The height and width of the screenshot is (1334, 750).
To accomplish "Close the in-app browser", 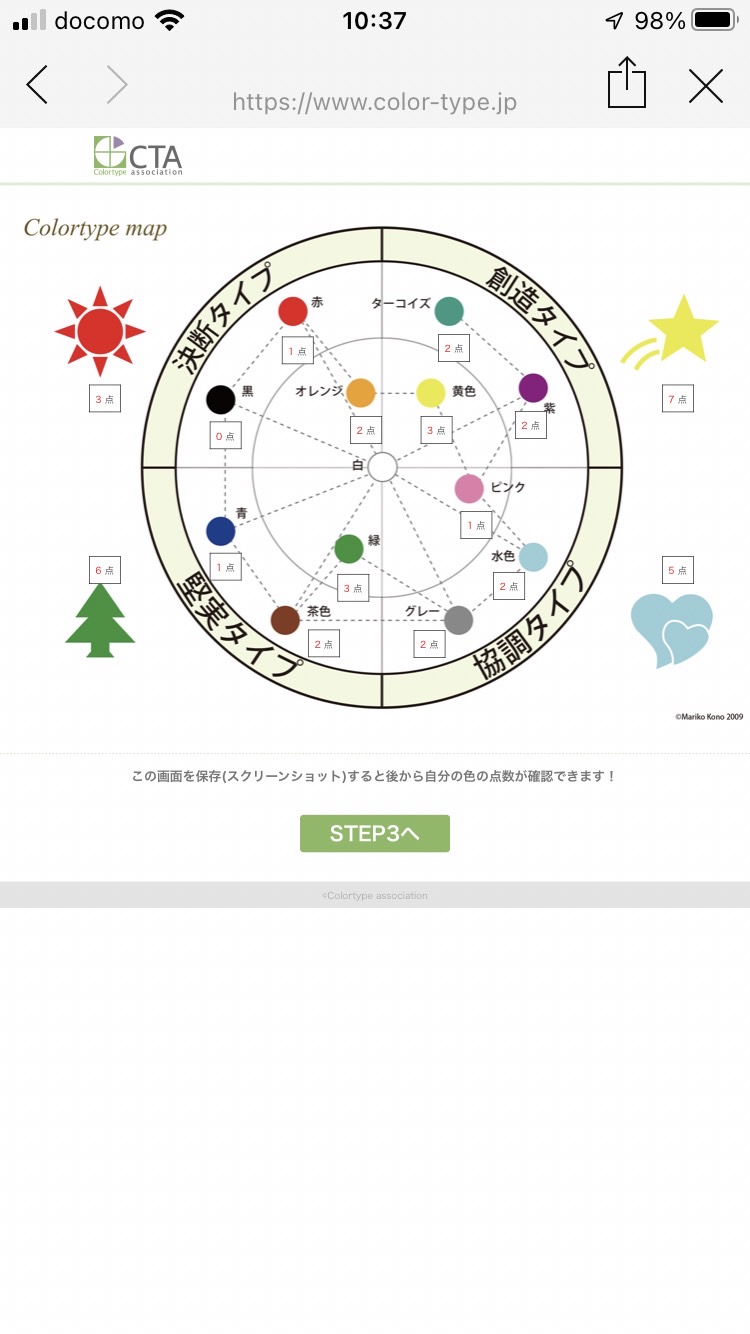I will (x=706, y=87).
